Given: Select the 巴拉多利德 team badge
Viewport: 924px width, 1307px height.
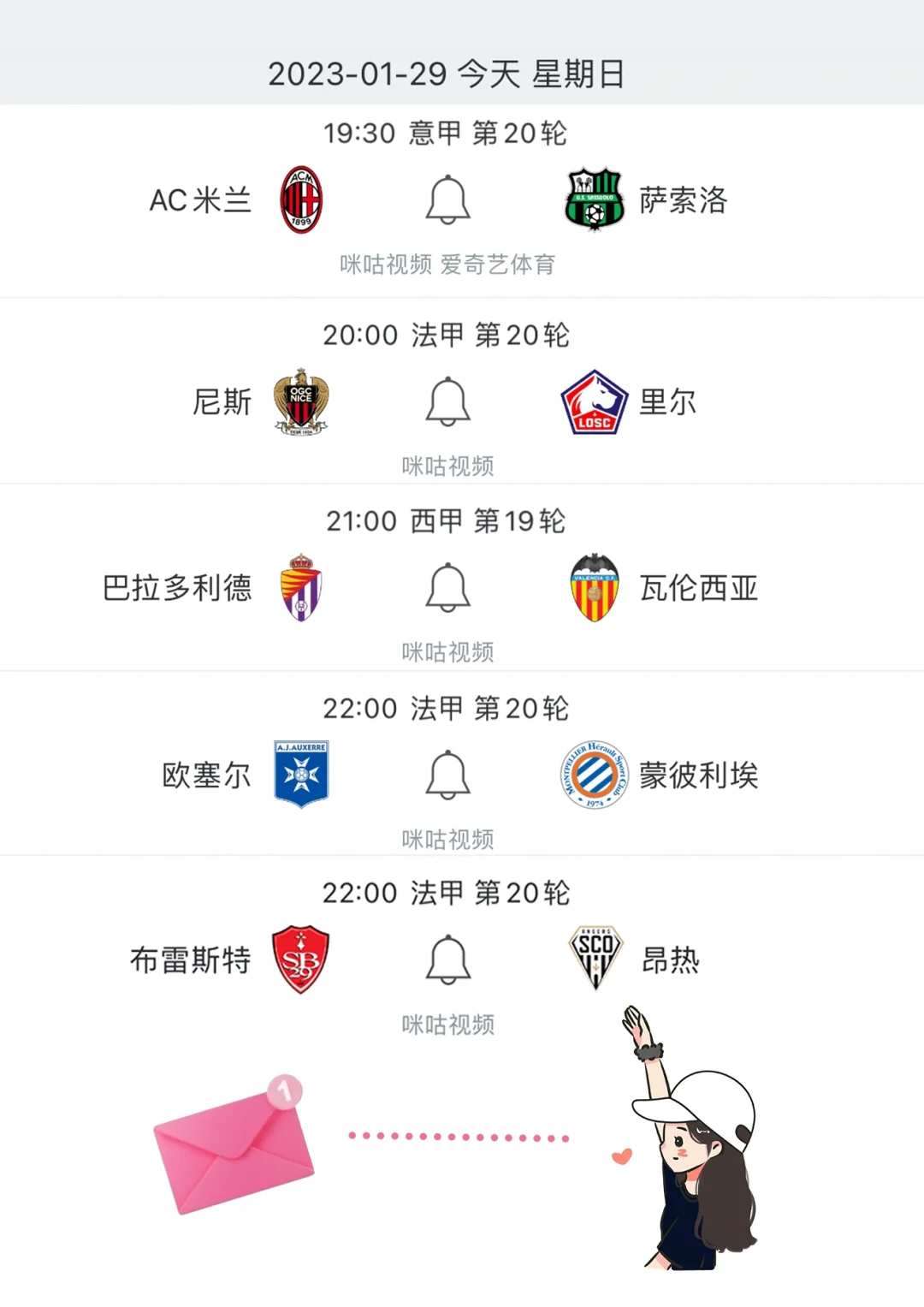Looking at the screenshot, I should click(x=300, y=589).
